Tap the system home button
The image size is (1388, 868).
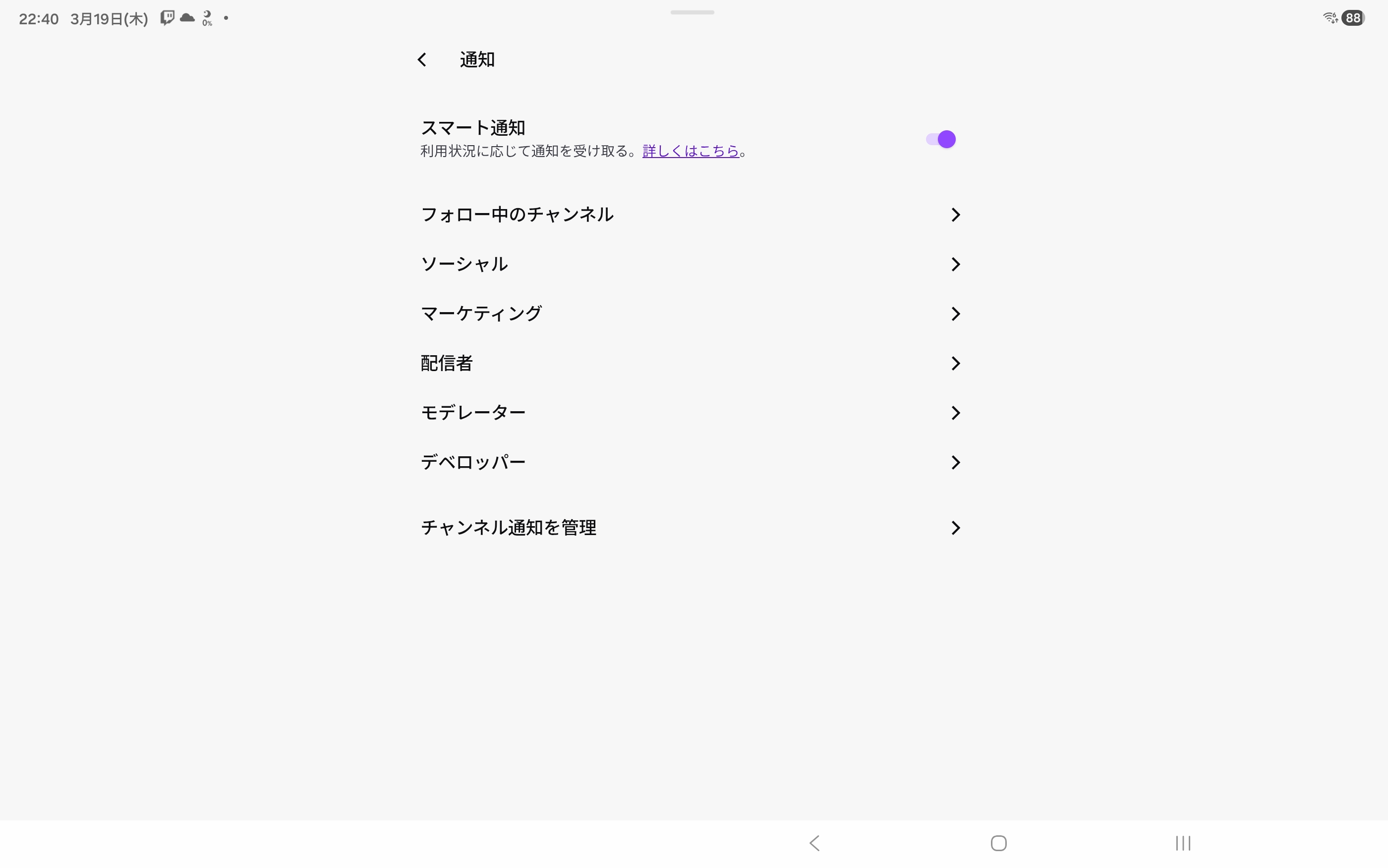click(999, 843)
